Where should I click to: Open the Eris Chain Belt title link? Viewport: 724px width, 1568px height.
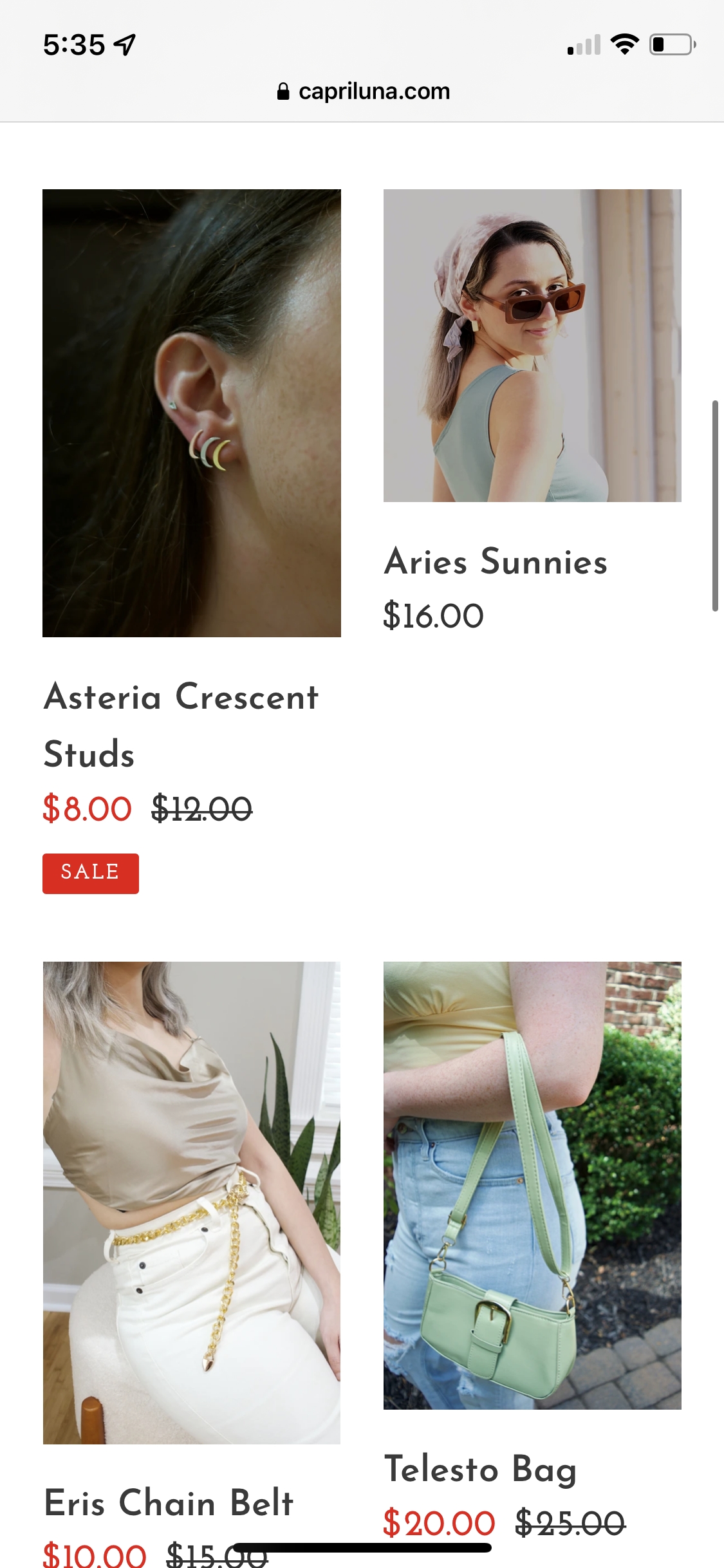169,1503
